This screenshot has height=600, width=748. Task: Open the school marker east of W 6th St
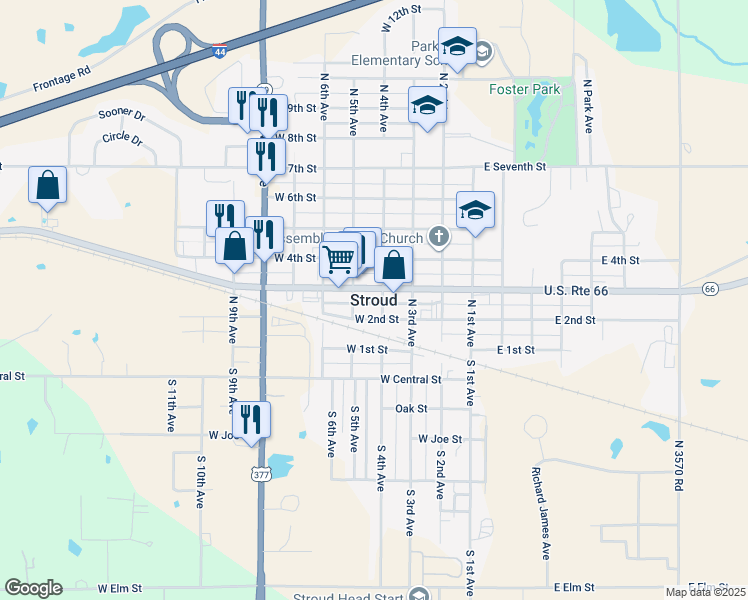pos(475,209)
